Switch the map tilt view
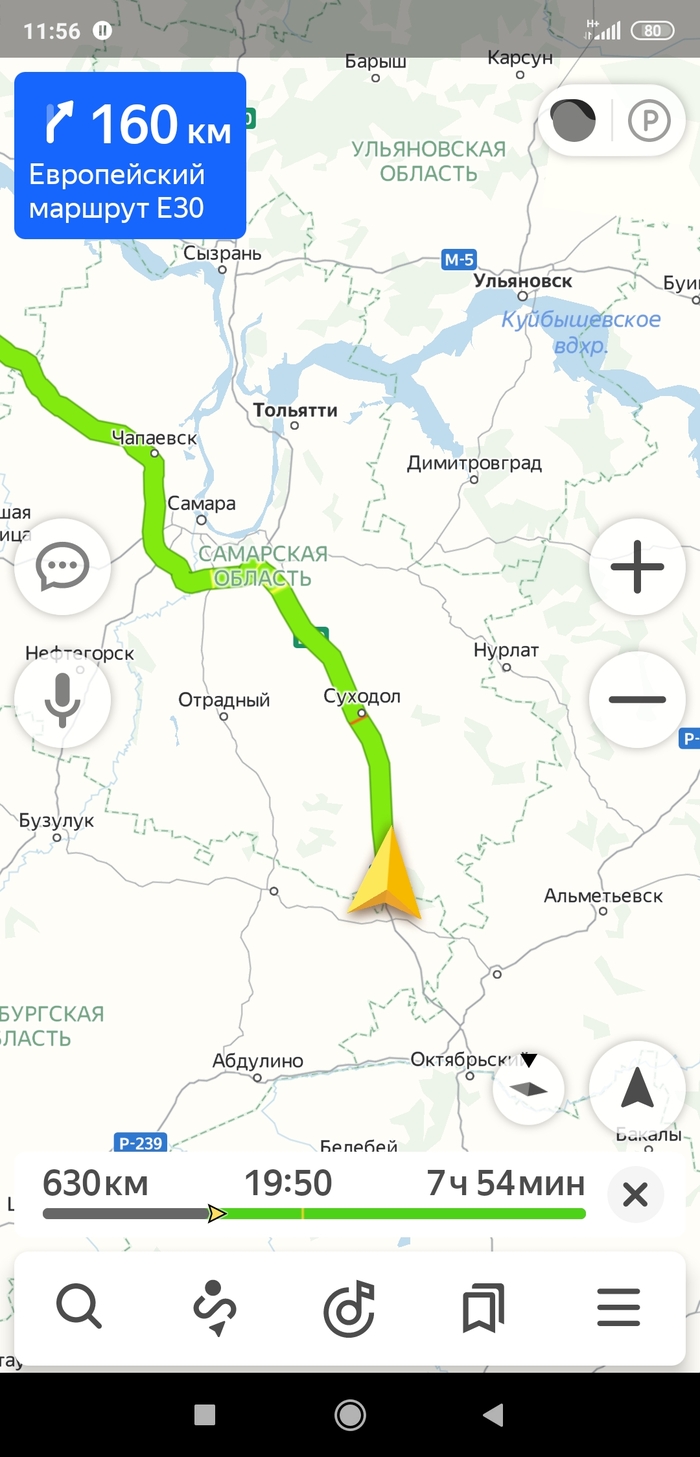 [x=529, y=1089]
